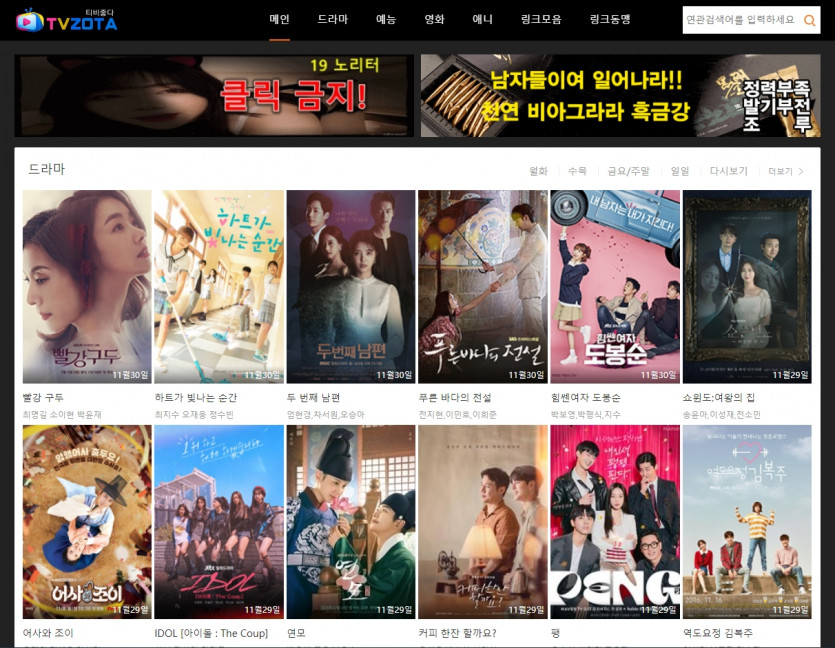835x648 pixels.
Task: Filter dramas by 수목
Action: [x=577, y=171]
